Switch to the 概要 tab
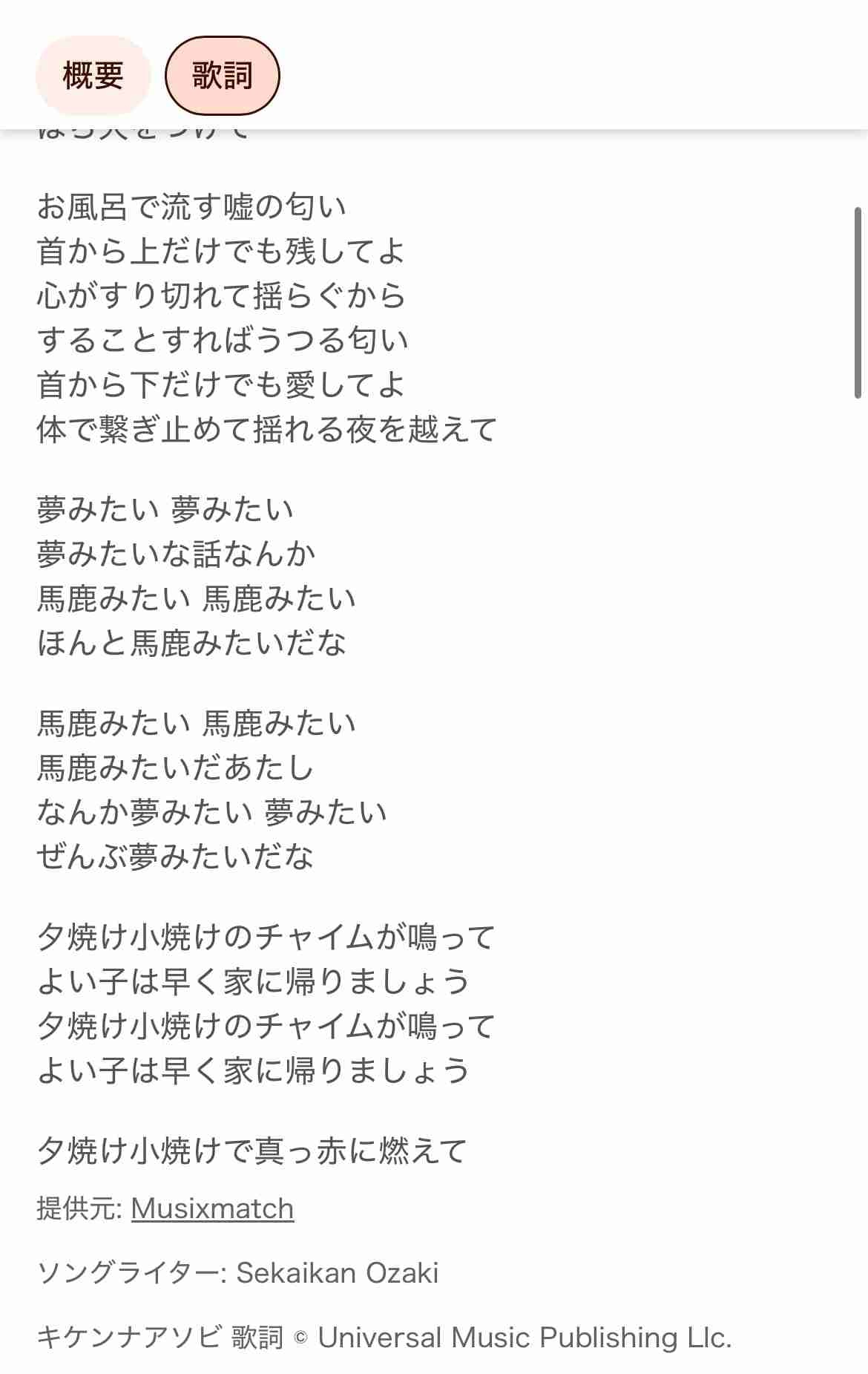Image resolution: width=868 pixels, height=1374 pixels. pyautogui.click(x=93, y=76)
